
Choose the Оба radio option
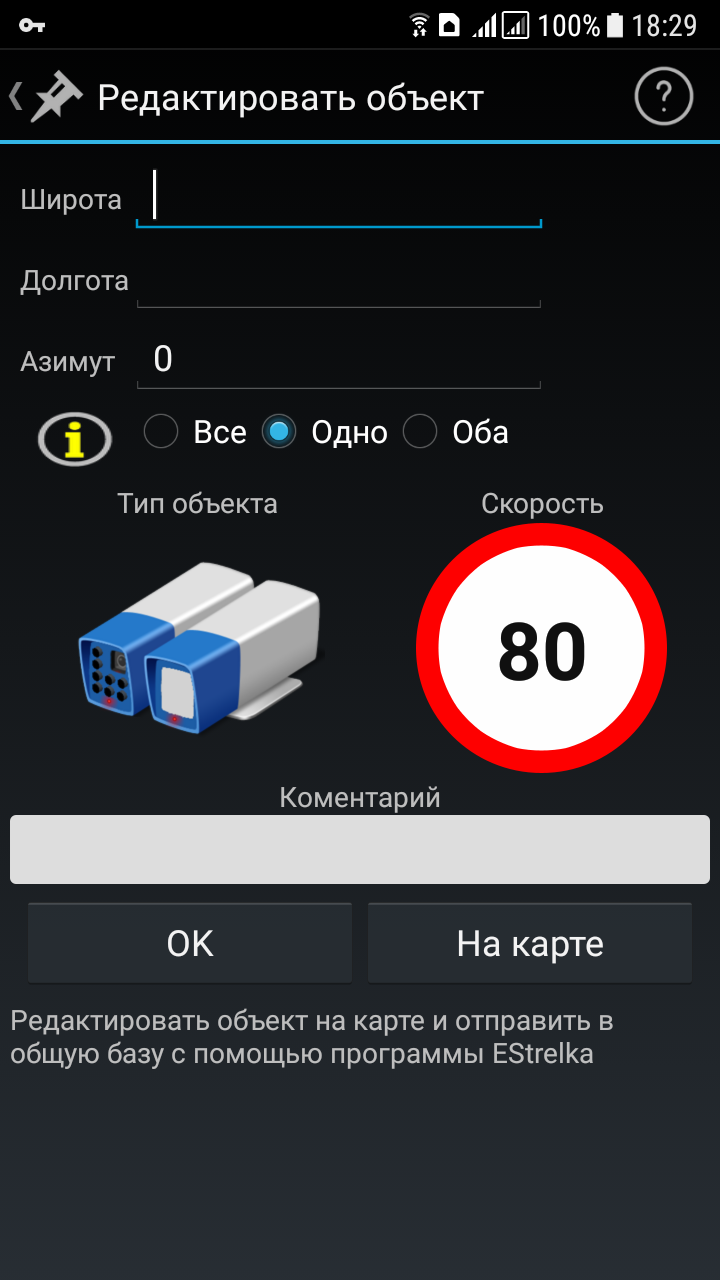[420, 432]
